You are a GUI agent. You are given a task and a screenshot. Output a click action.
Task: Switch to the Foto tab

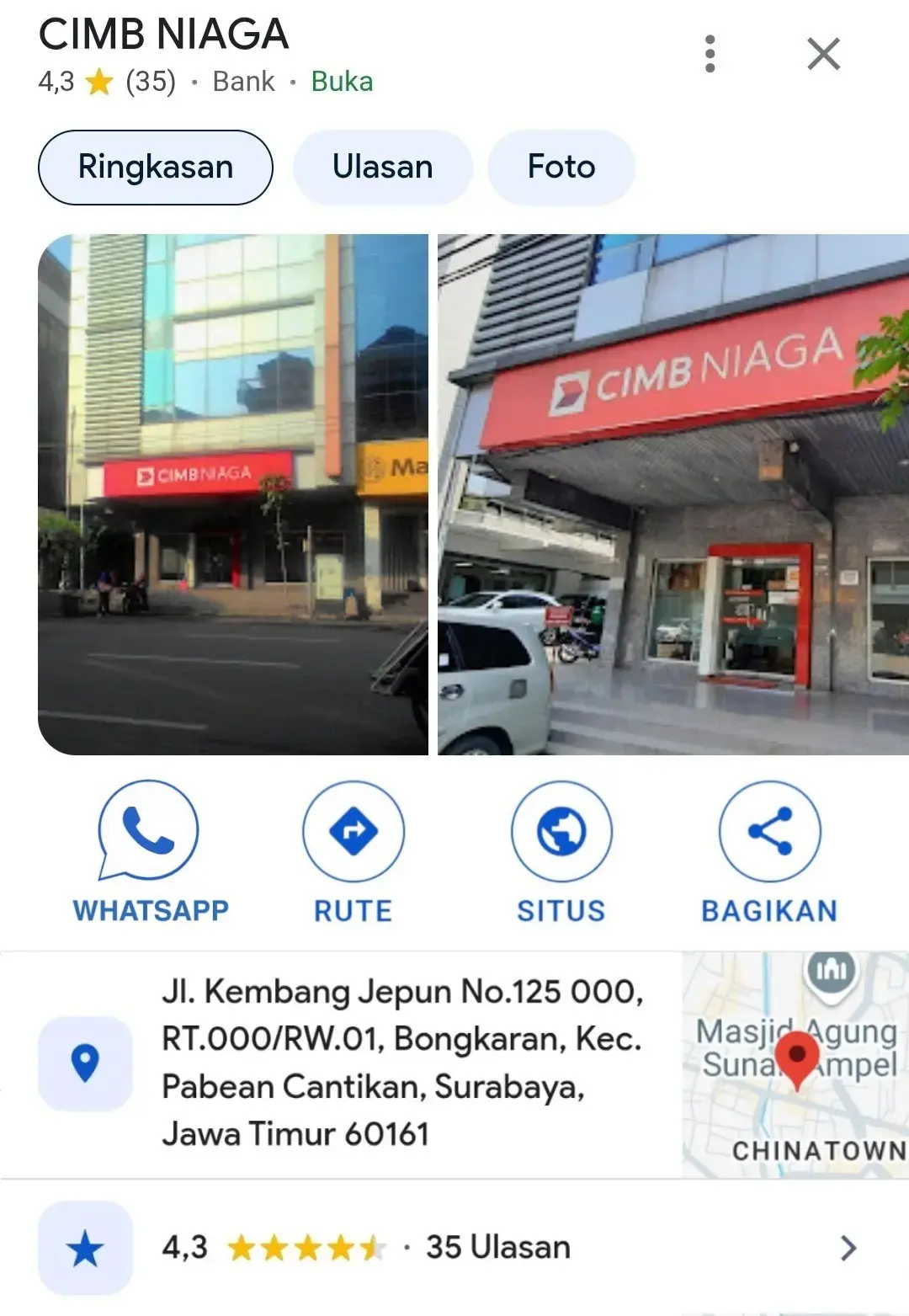click(x=561, y=167)
